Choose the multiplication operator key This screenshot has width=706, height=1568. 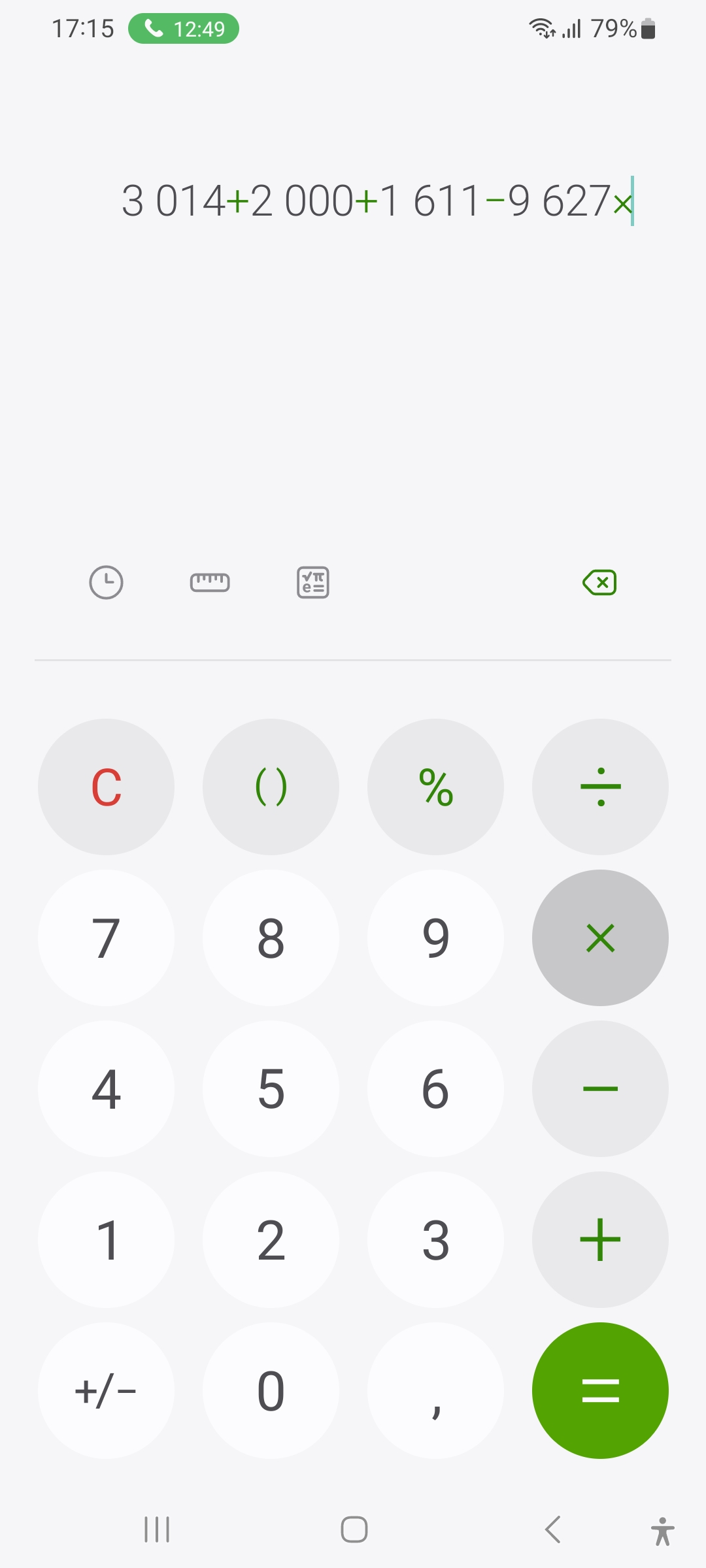600,938
